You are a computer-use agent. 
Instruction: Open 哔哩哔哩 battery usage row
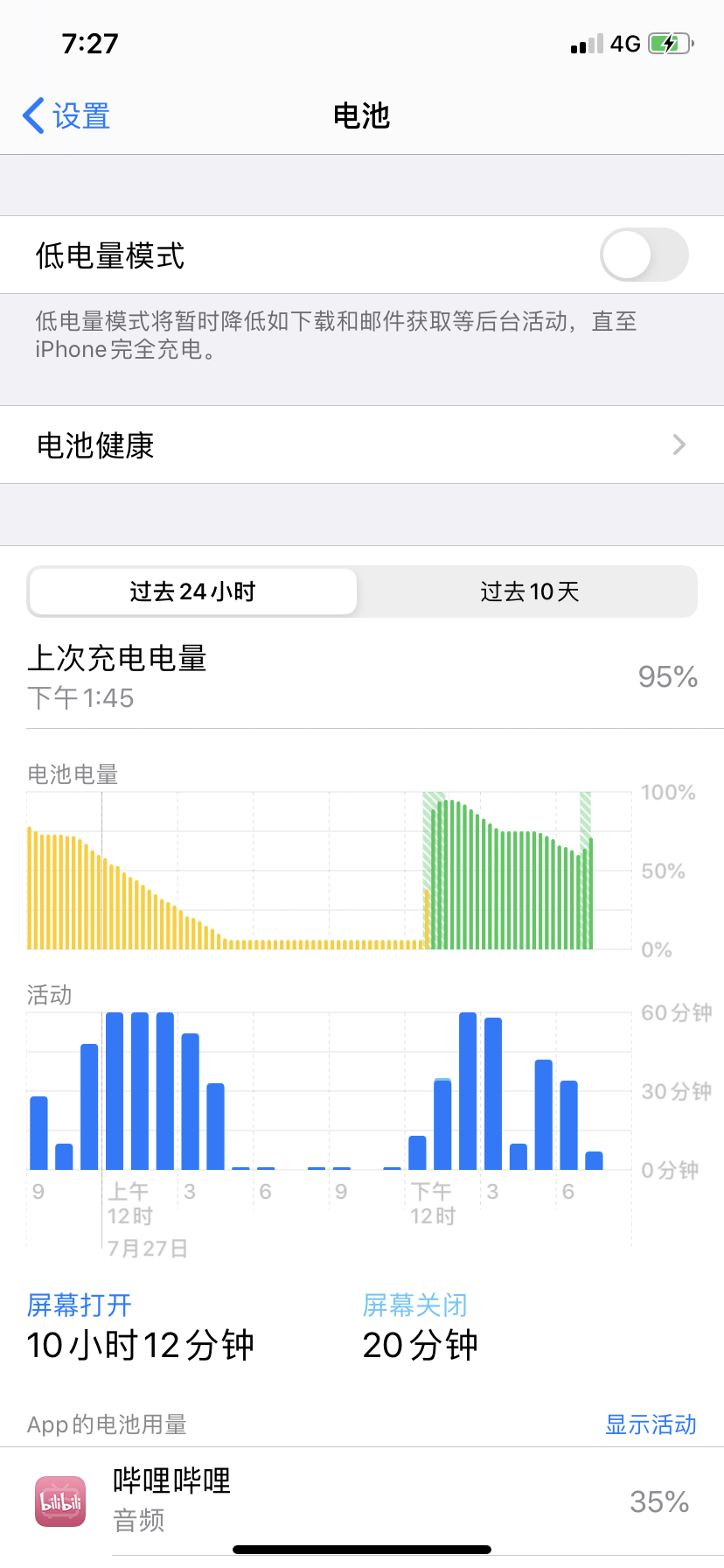coord(362,1501)
